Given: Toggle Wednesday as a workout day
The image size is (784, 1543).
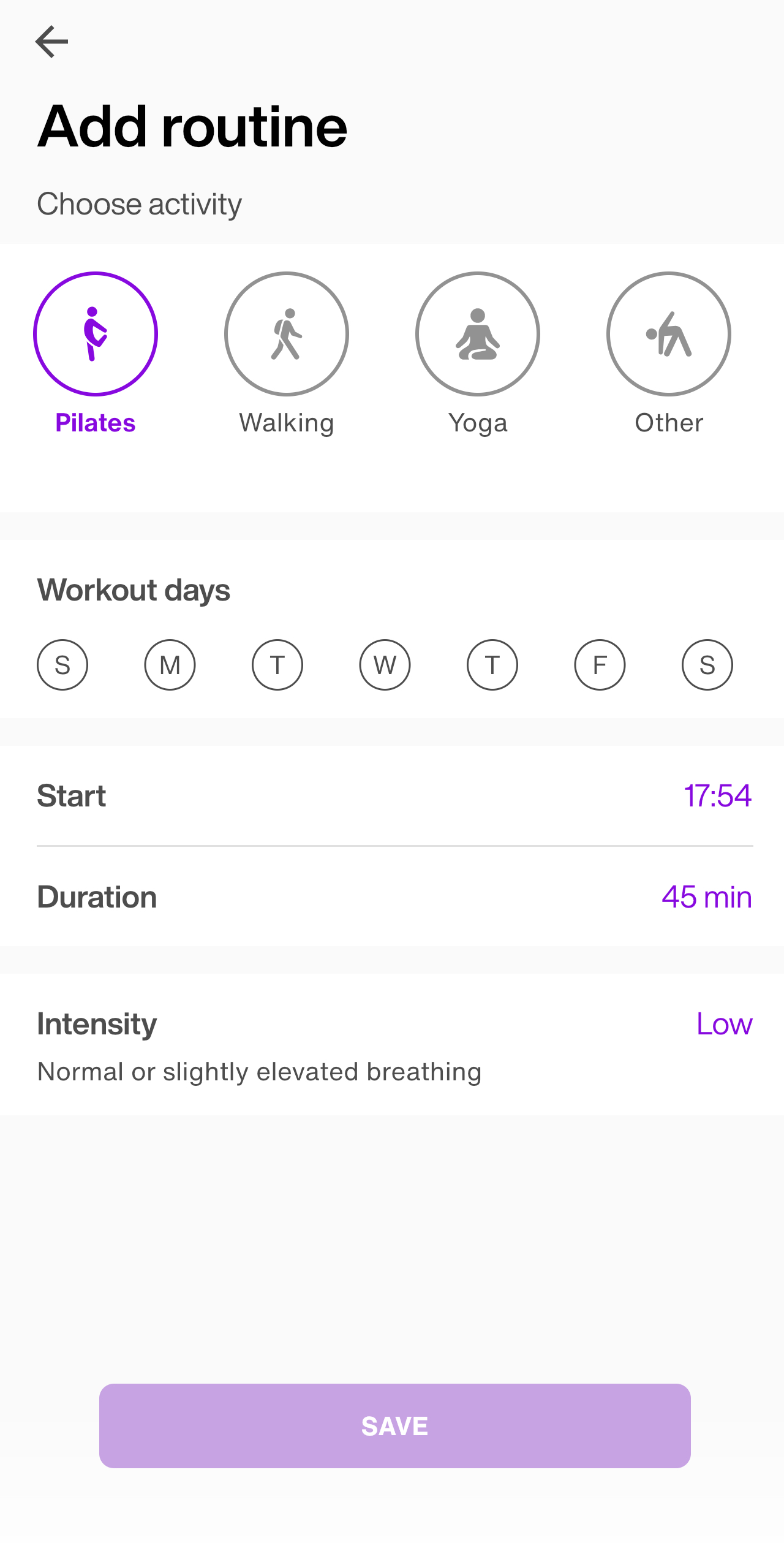Looking at the screenshot, I should click(385, 665).
